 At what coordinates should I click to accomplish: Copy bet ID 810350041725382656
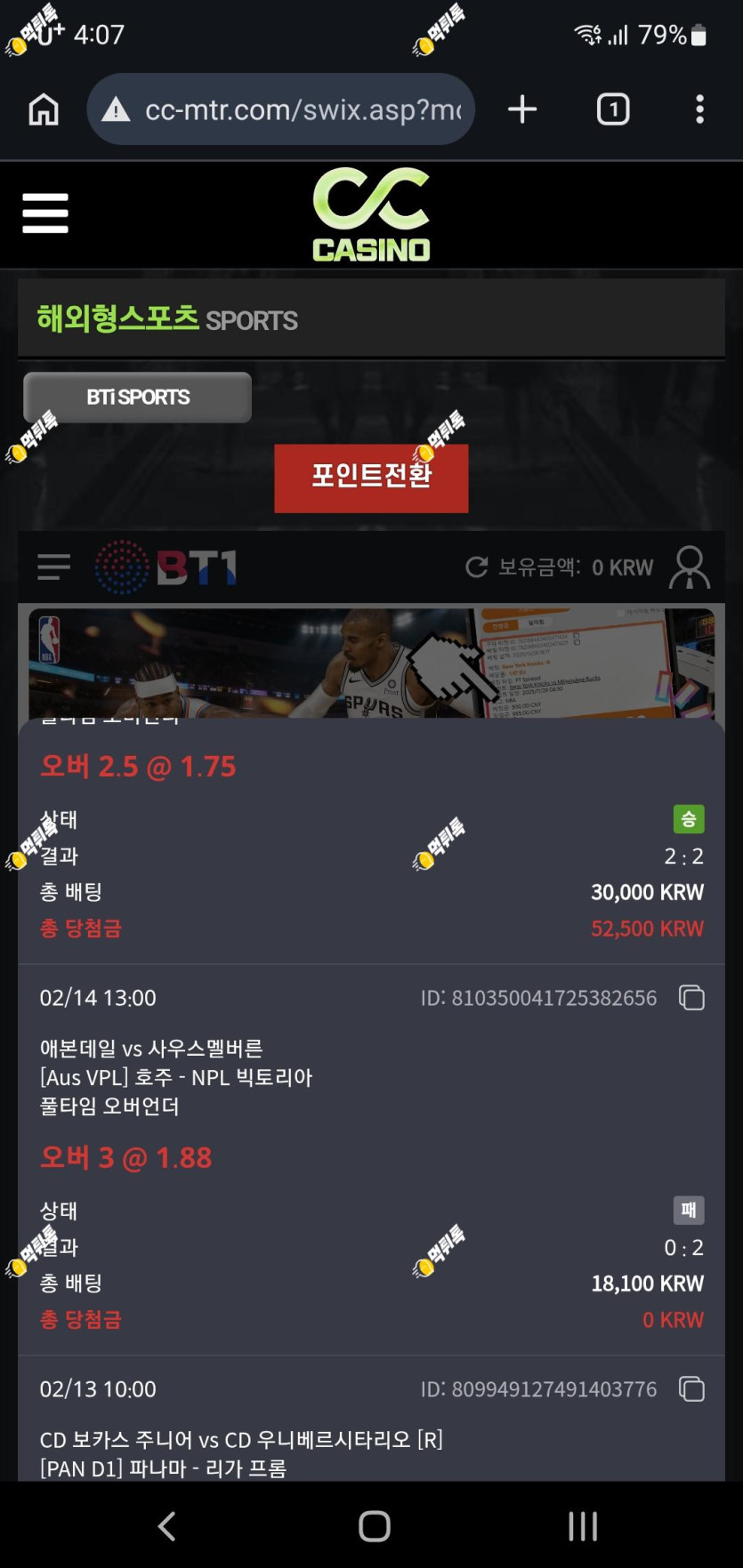click(691, 998)
